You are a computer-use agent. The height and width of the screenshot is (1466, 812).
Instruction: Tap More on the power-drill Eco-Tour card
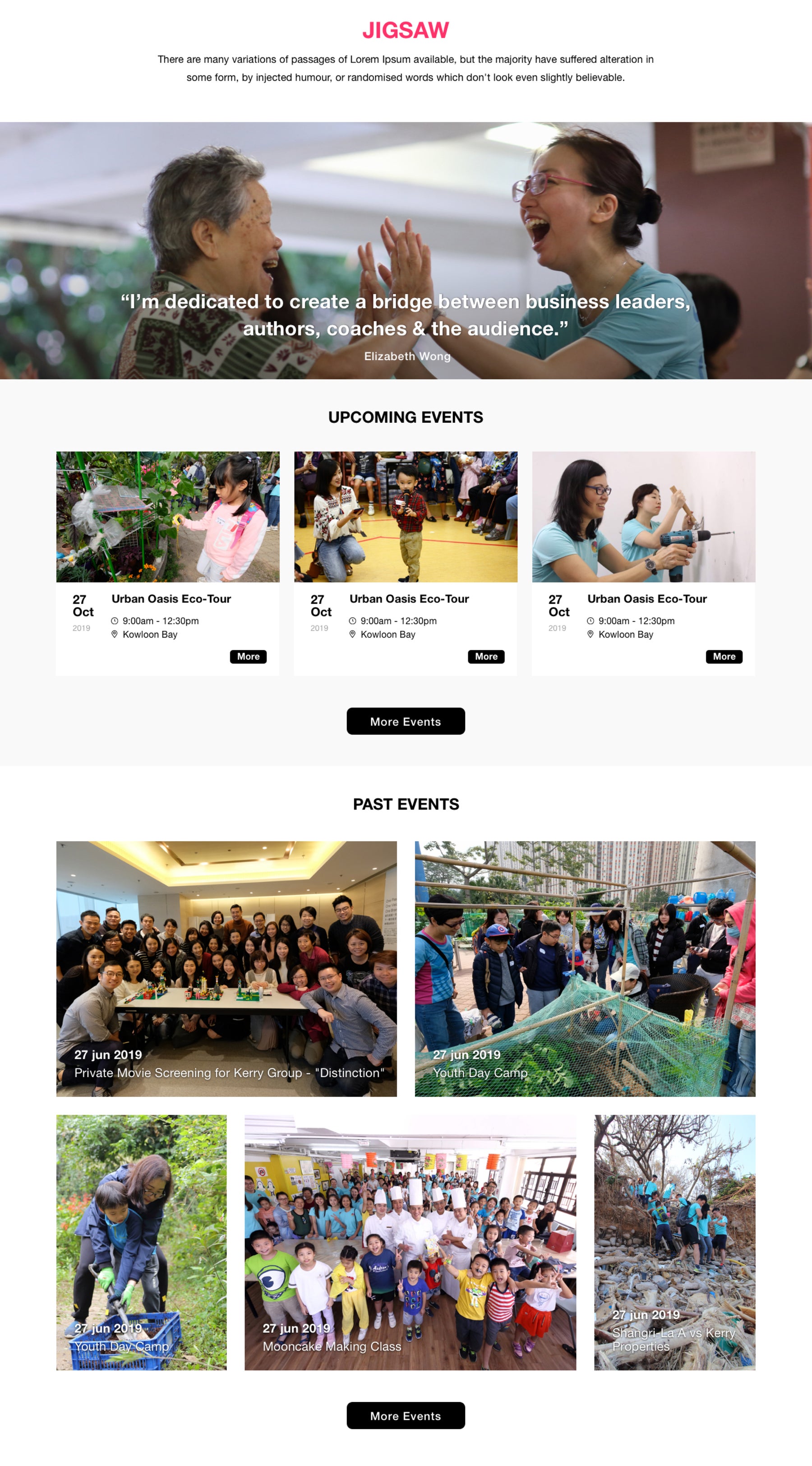pyautogui.click(x=724, y=656)
